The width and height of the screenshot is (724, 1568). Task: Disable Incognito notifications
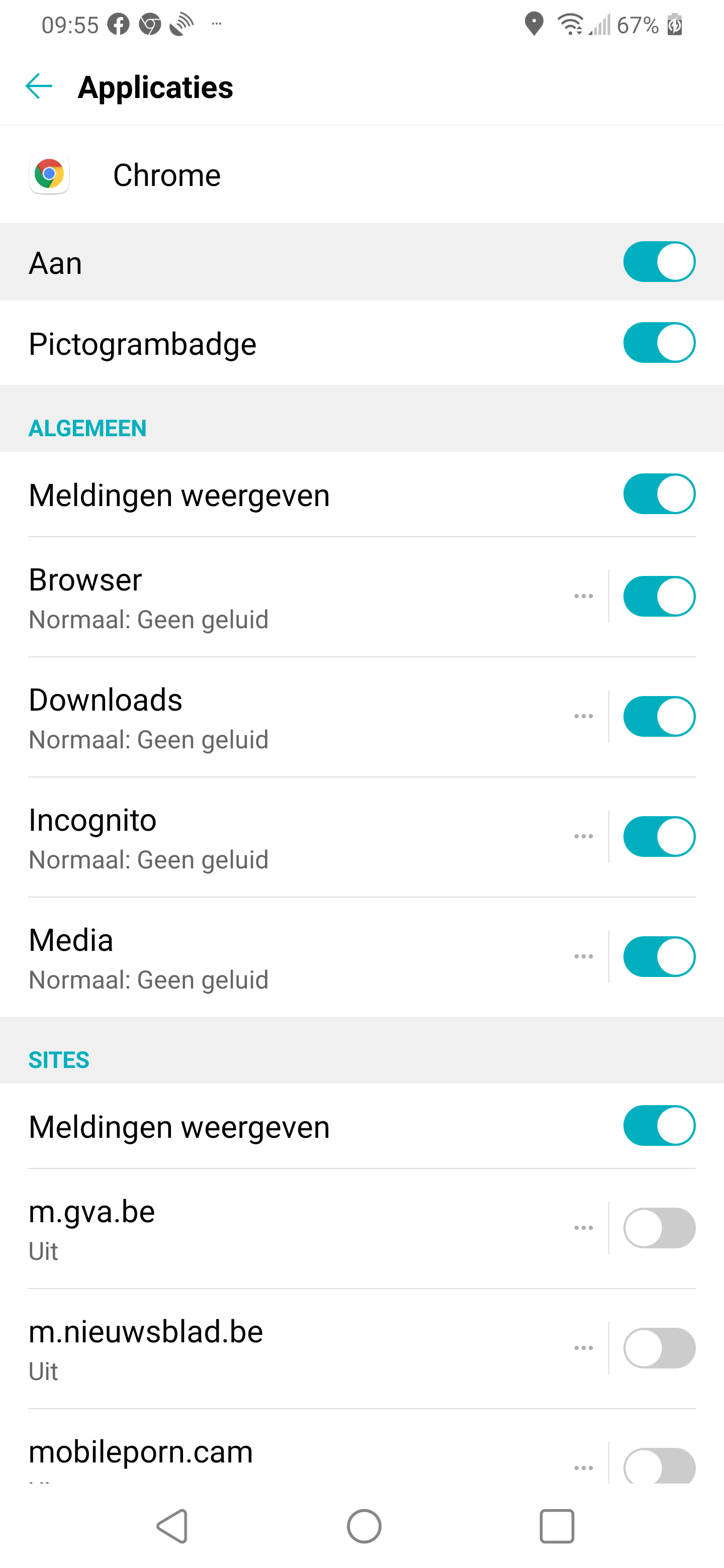[x=659, y=836]
